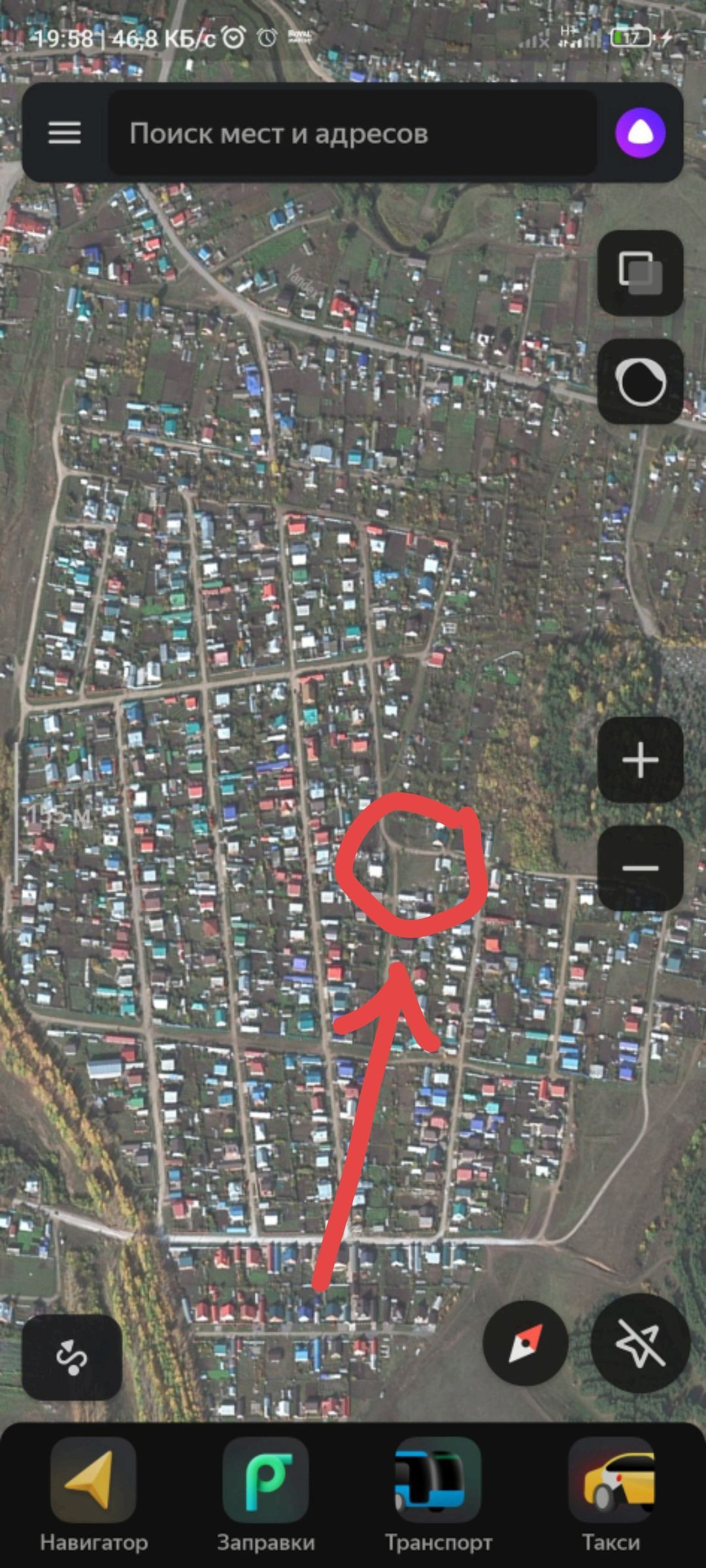Launch the Alice voice assistant
706x1568 pixels.
pos(640,133)
